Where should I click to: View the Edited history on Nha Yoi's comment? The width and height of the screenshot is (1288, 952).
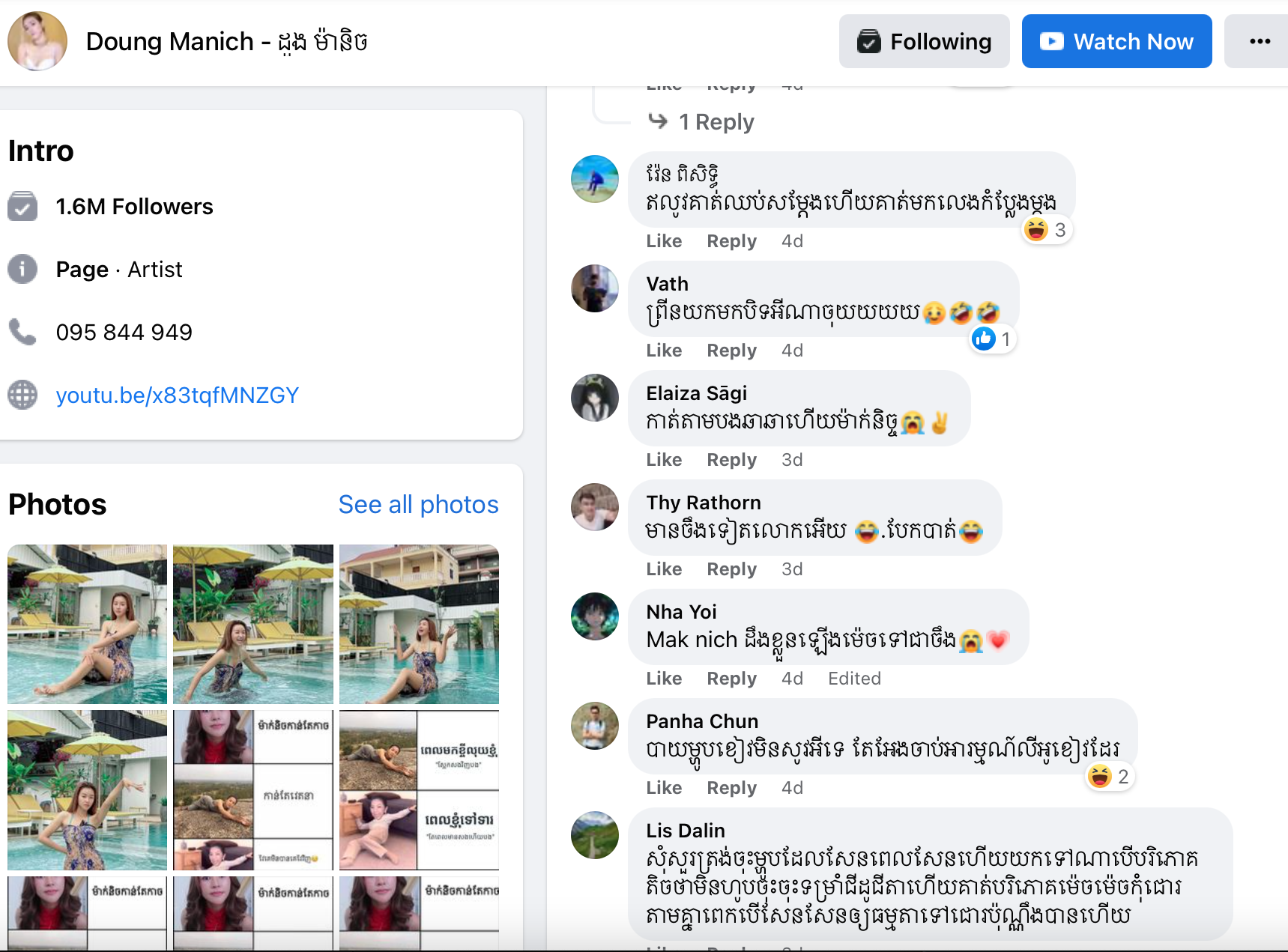(854, 679)
